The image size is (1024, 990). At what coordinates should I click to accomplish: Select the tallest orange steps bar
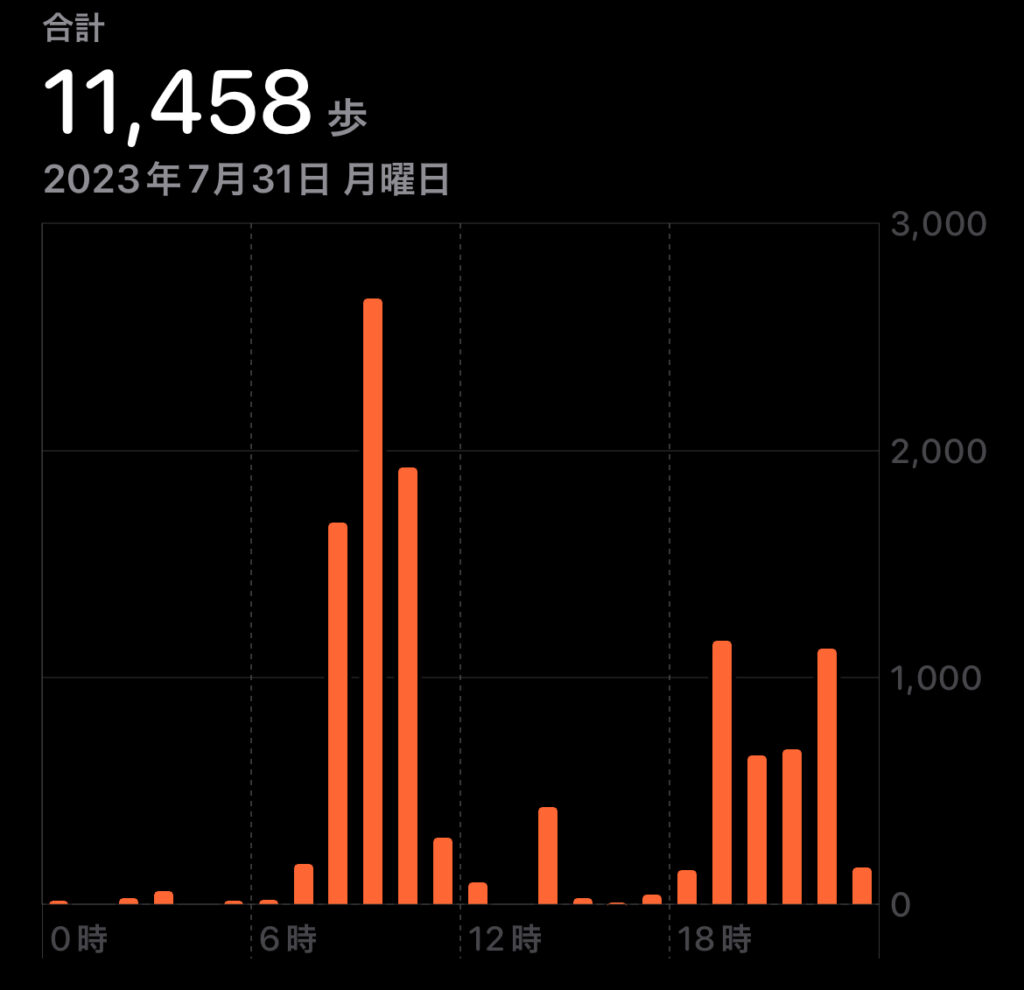click(372, 600)
